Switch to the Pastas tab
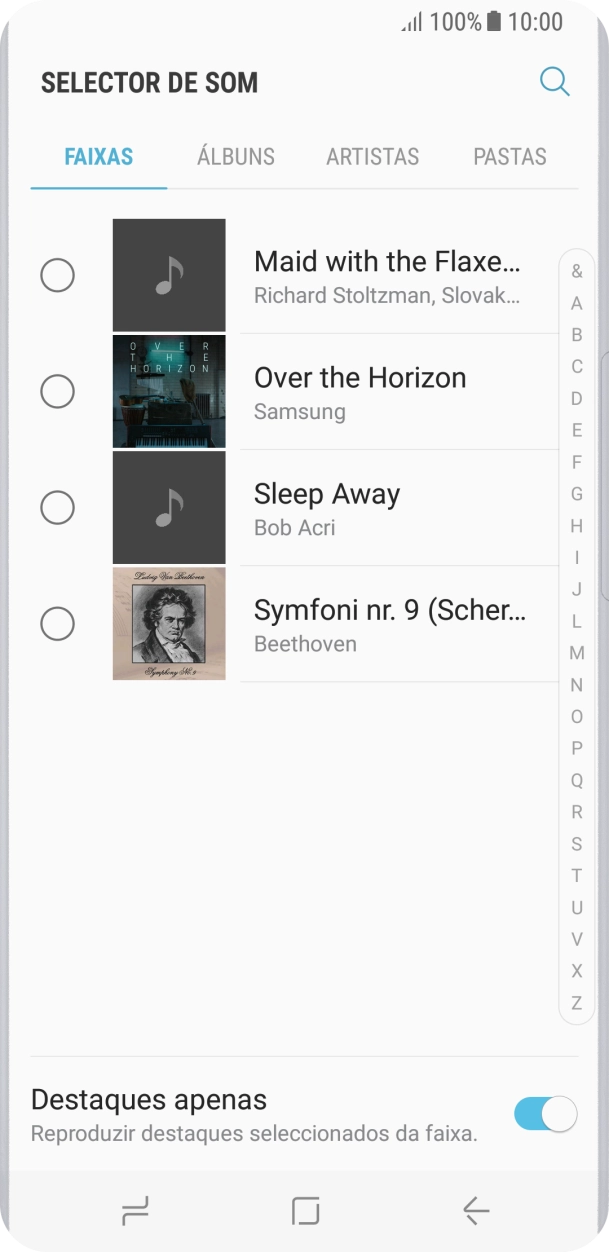This screenshot has width=609, height=1252. pos(509,157)
